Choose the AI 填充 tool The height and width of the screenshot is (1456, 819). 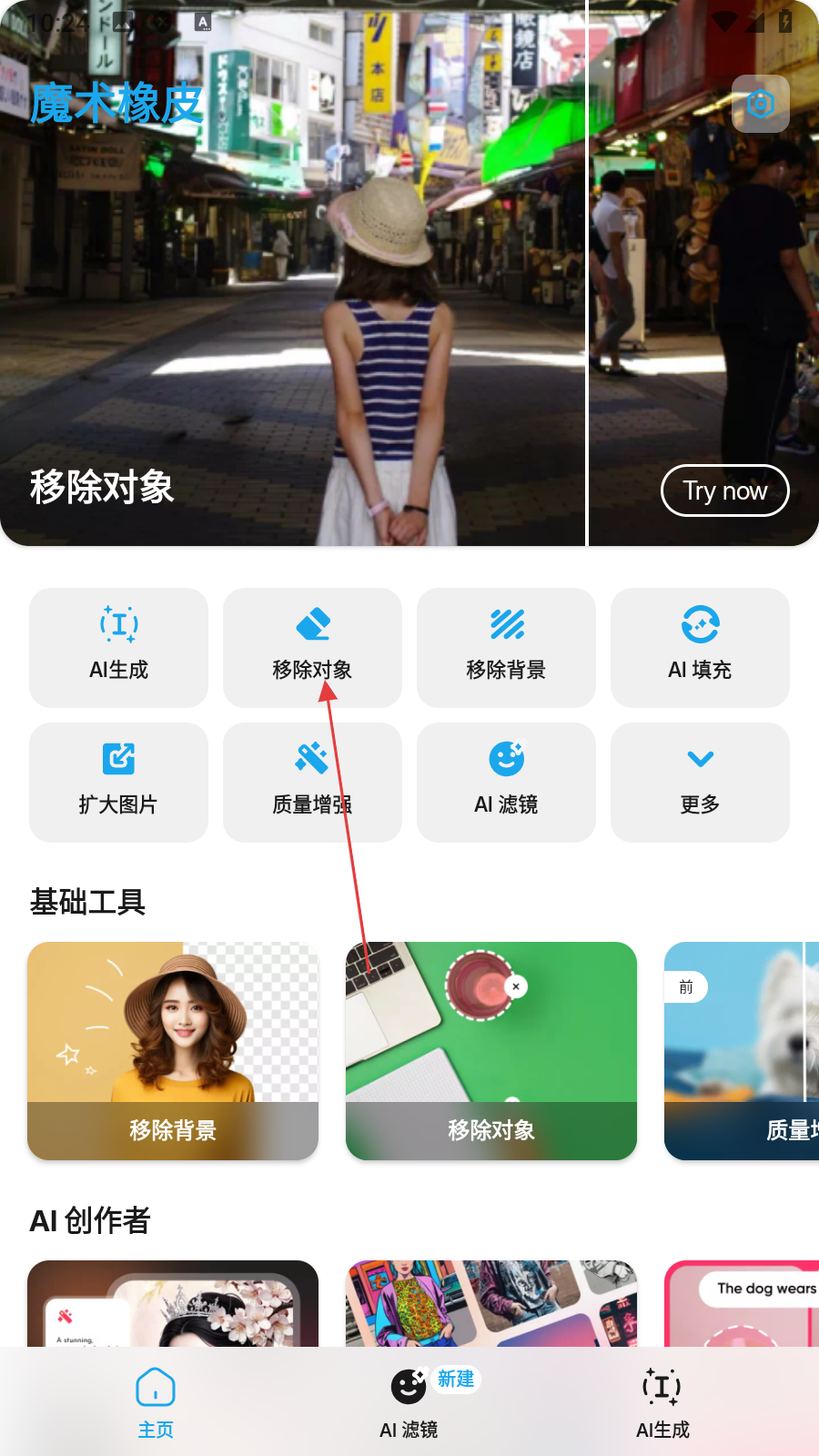(x=700, y=647)
